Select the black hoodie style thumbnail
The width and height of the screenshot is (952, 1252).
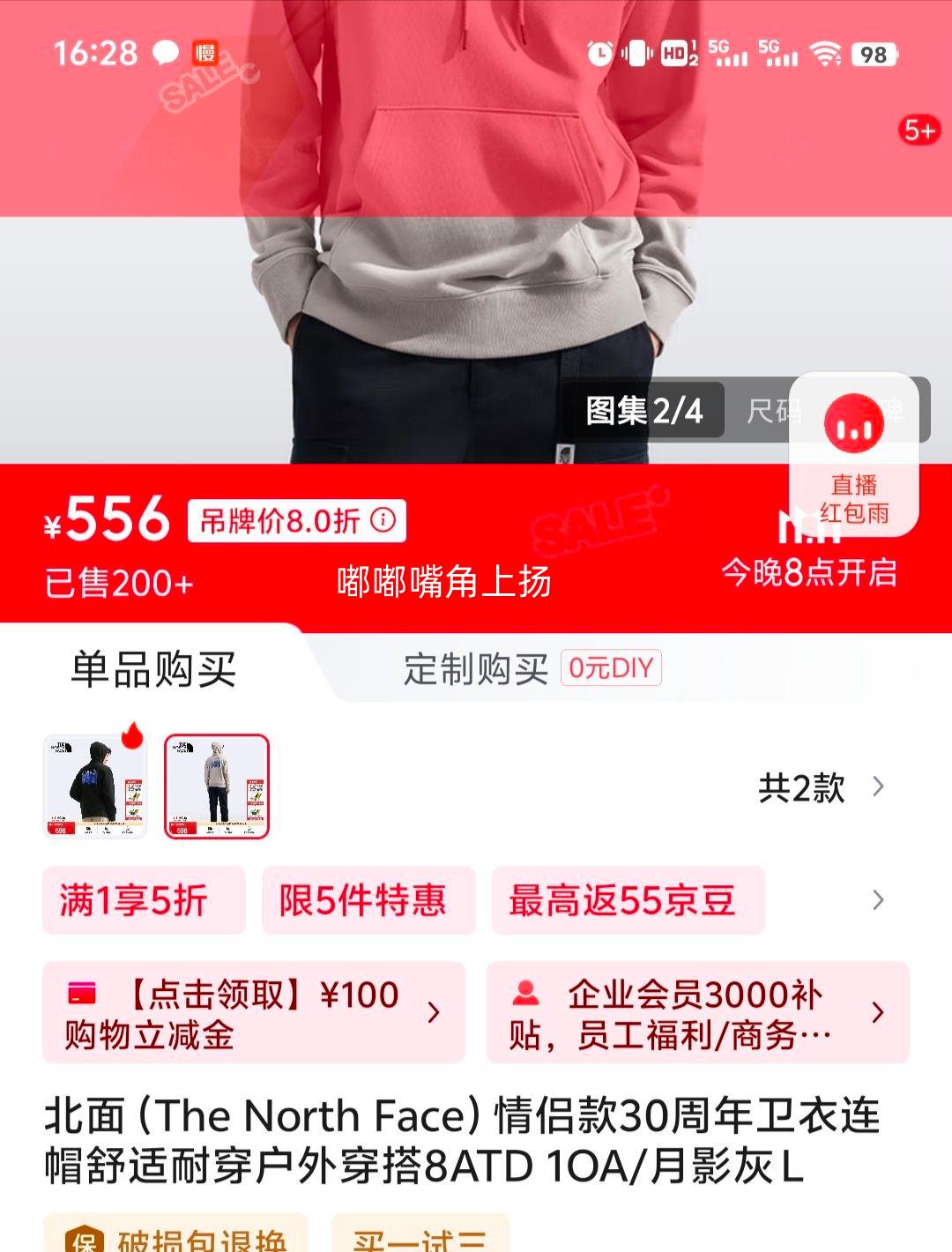point(95,786)
